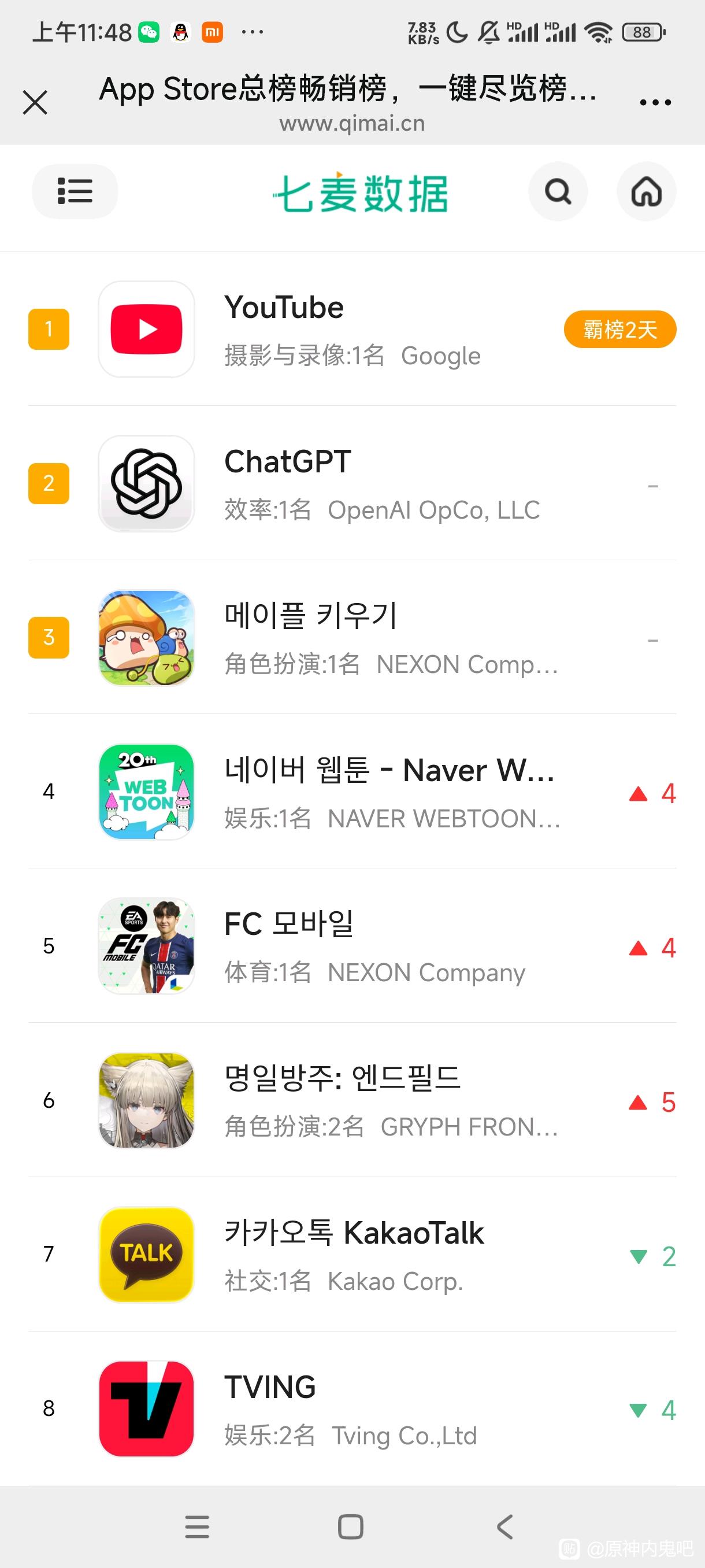Tap the search magnifier icon
The image size is (705, 1568).
558,192
